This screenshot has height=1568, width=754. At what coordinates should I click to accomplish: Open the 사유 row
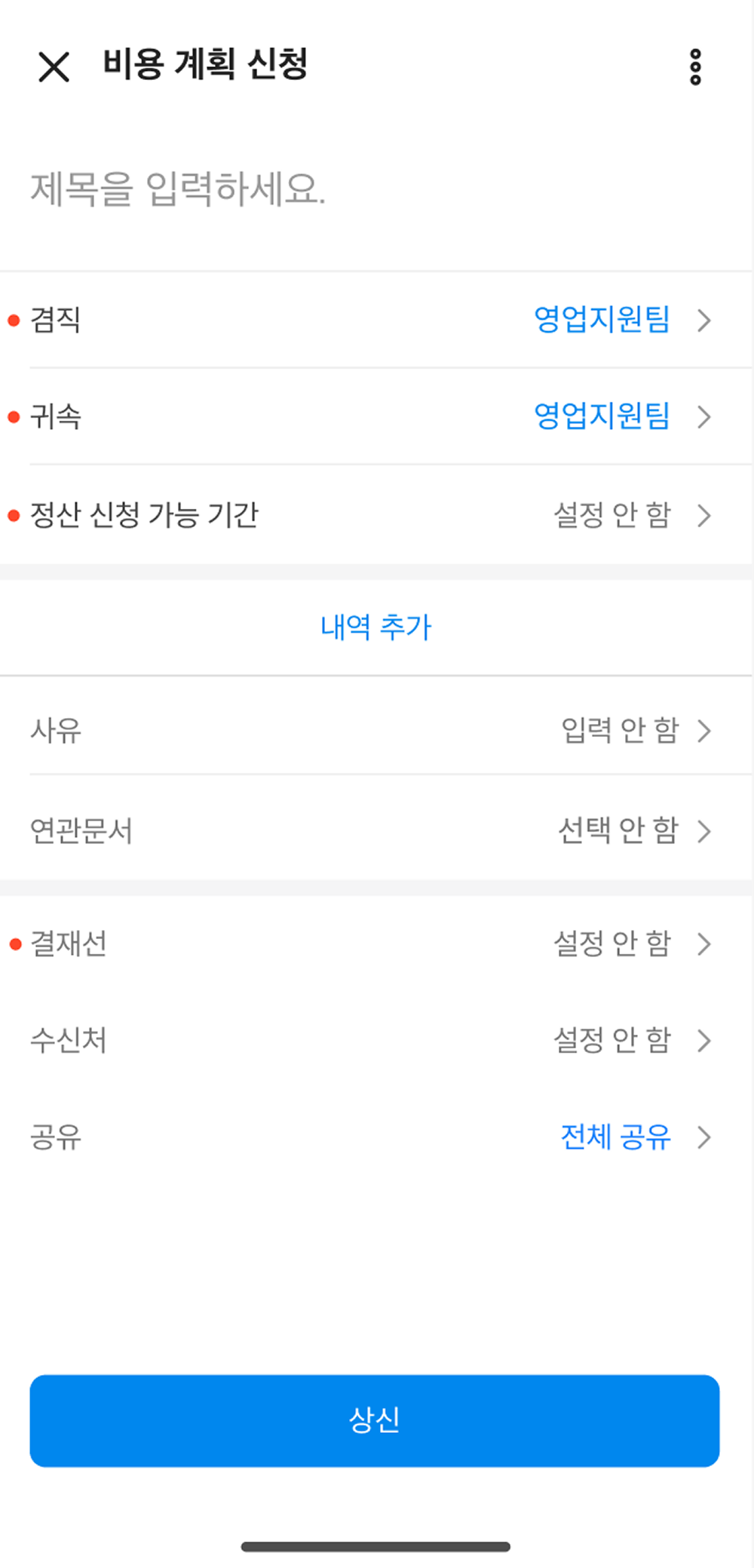tap(377, 730)
